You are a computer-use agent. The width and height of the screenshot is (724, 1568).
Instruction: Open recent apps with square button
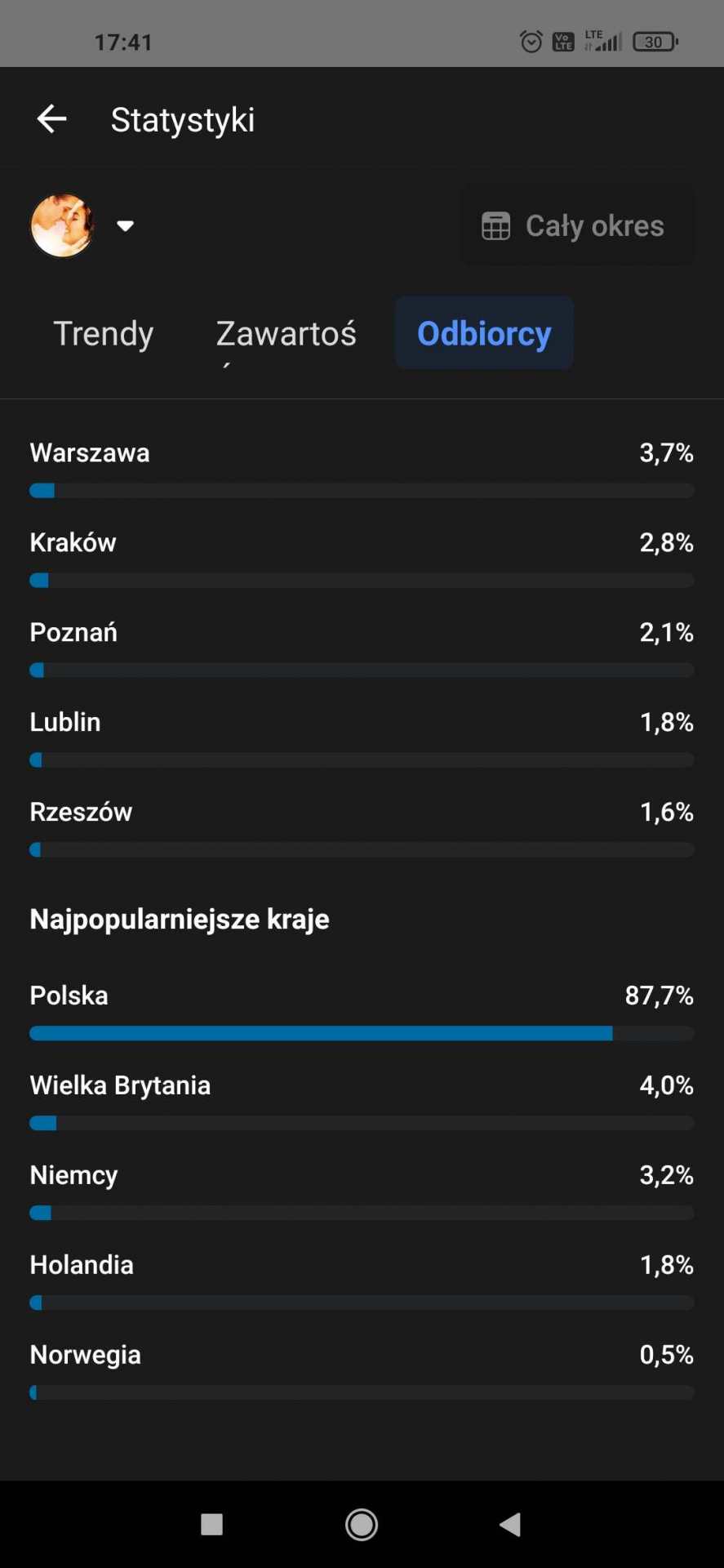click(x=212, y=1524)
